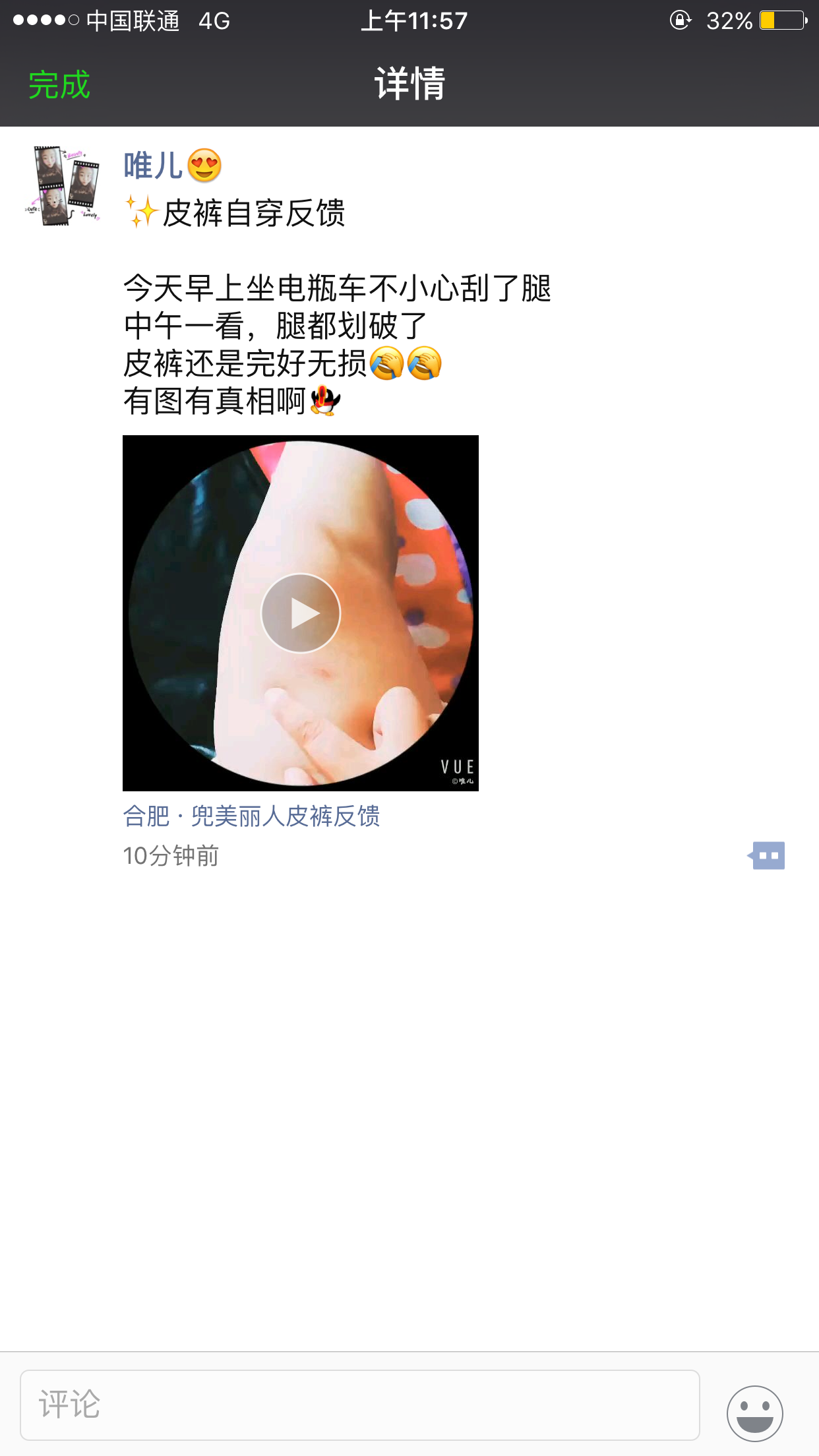Open 唯儿's profile picture
The width and height of the screenshot is (819, 1456).
(64, 187)
